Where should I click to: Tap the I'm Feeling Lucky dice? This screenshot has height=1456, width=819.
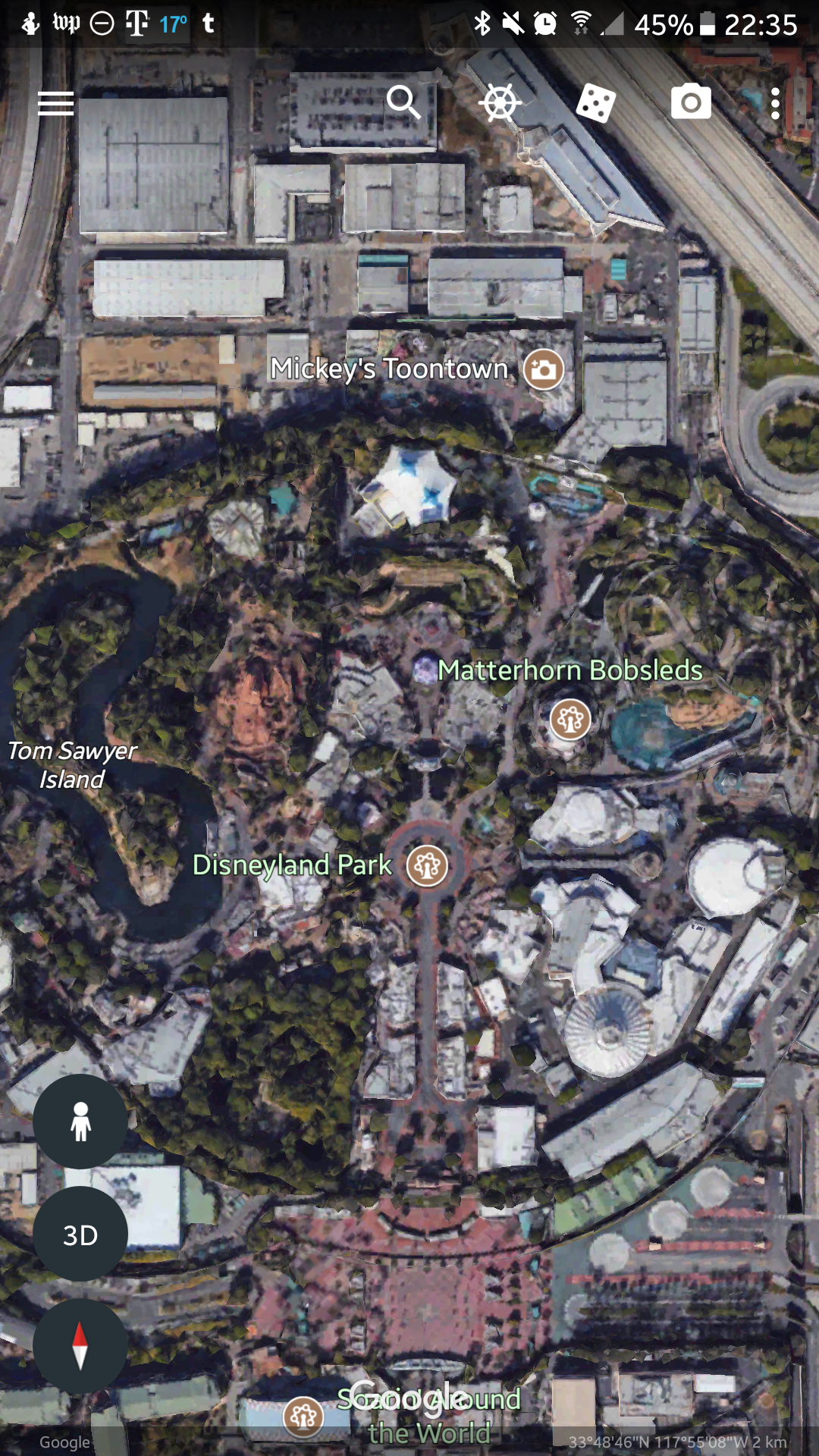pyautogui.click(x=595, y=103)
